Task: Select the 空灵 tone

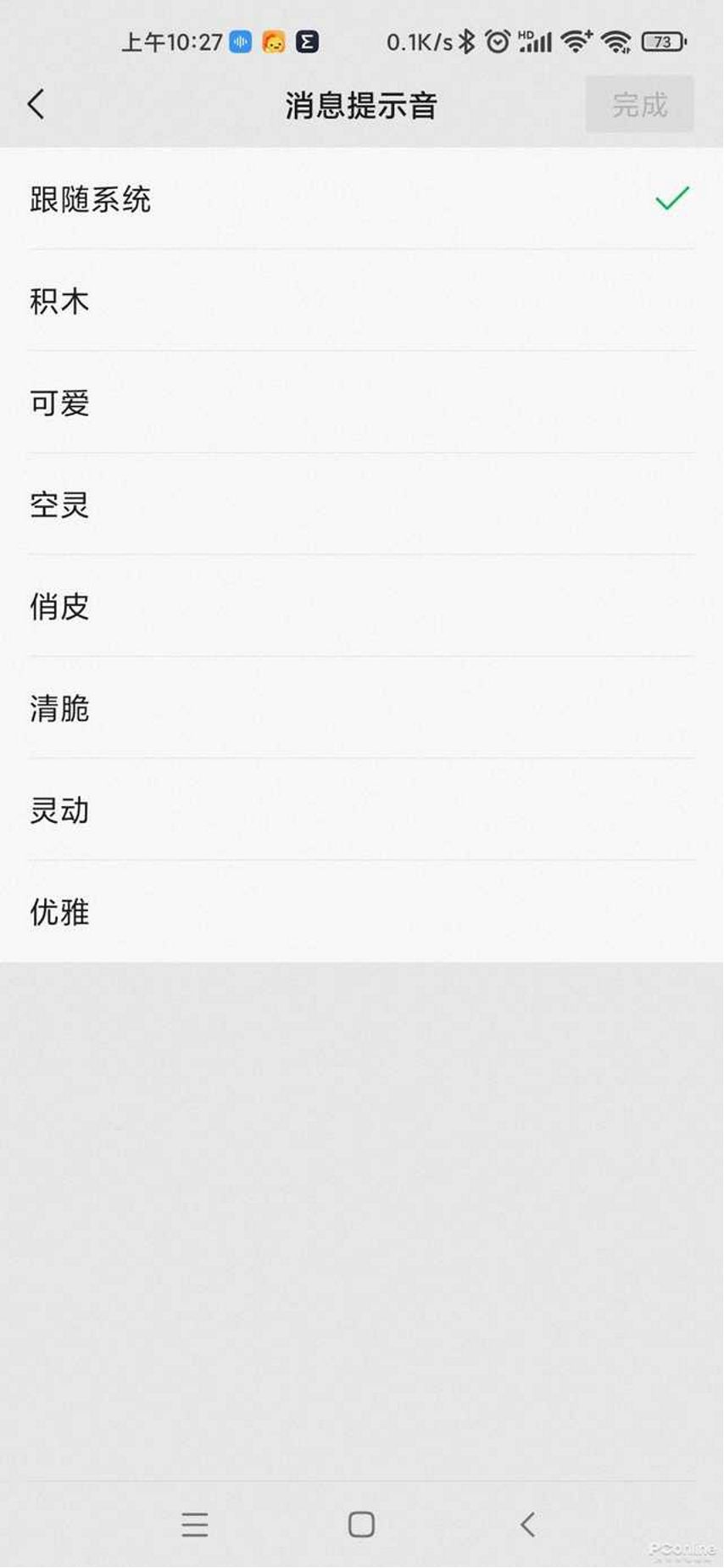Action: pyautogui.click(x=362, y=504)
